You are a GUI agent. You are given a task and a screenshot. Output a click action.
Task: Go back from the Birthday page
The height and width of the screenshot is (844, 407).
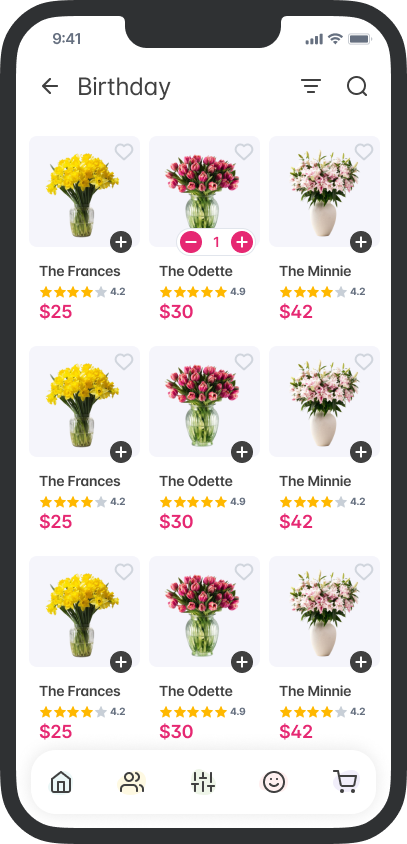[x=50, y=86]
